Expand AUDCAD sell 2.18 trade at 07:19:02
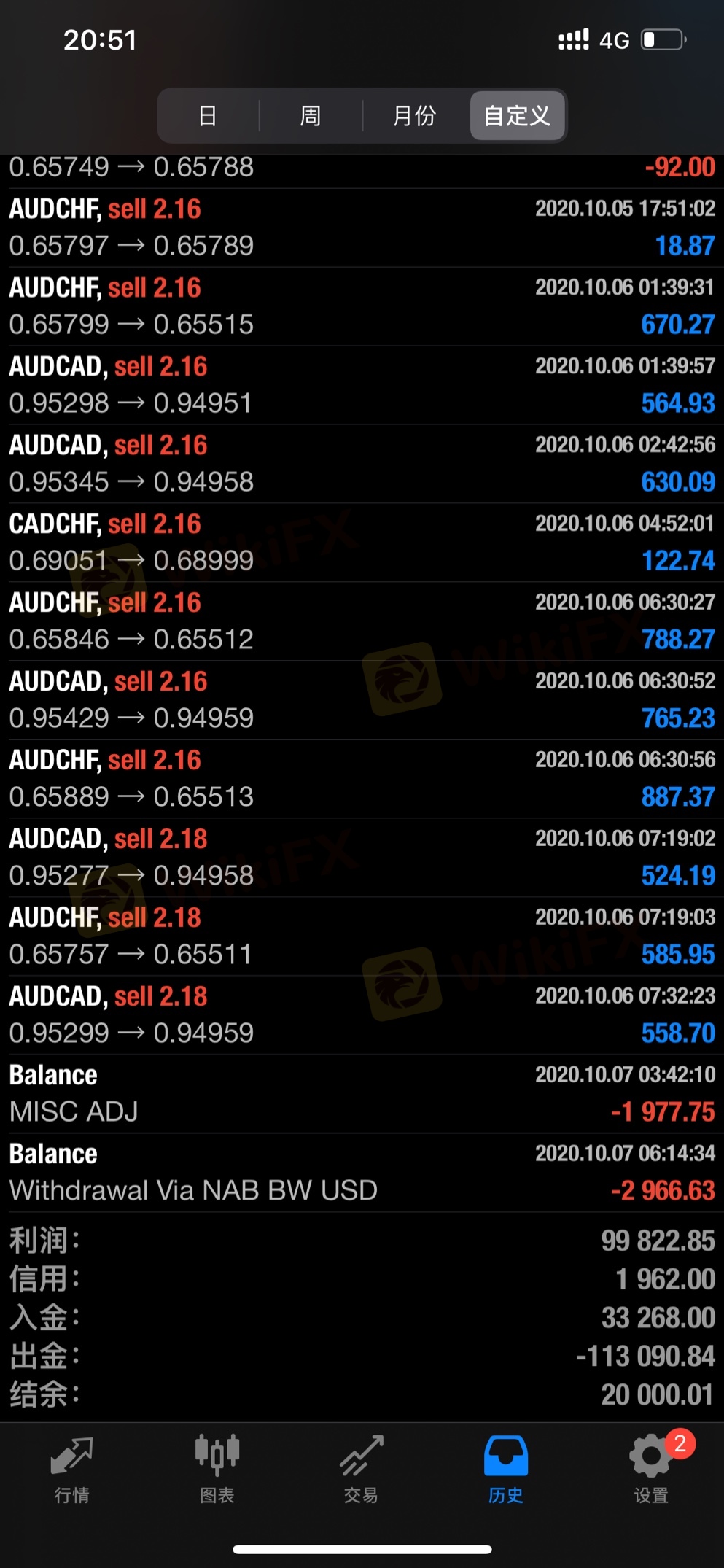 click(362, 858)
